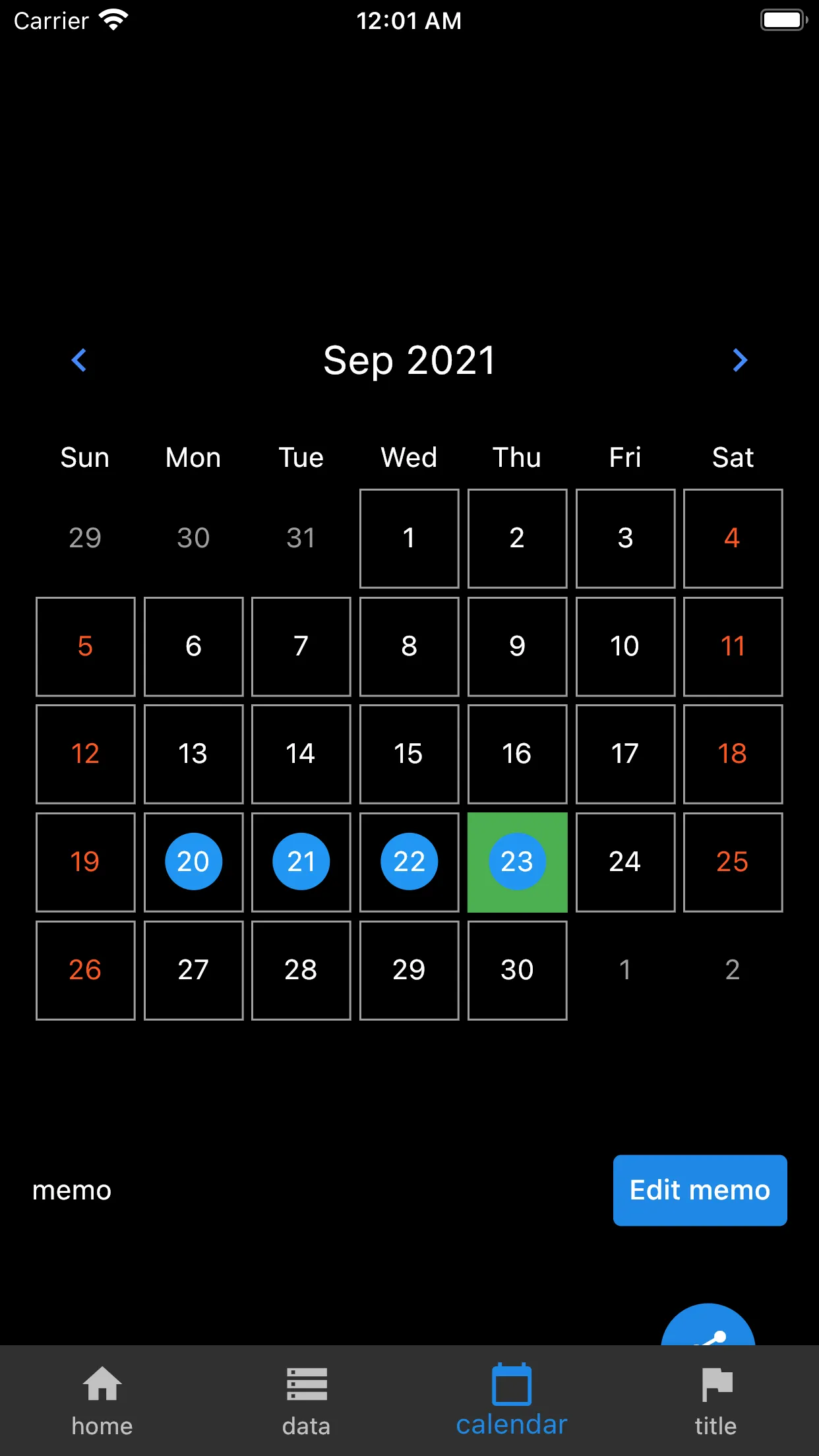Tap the Edit memo button
The height and width of the screenshot is (1456, 819).
click(700, 1190)
